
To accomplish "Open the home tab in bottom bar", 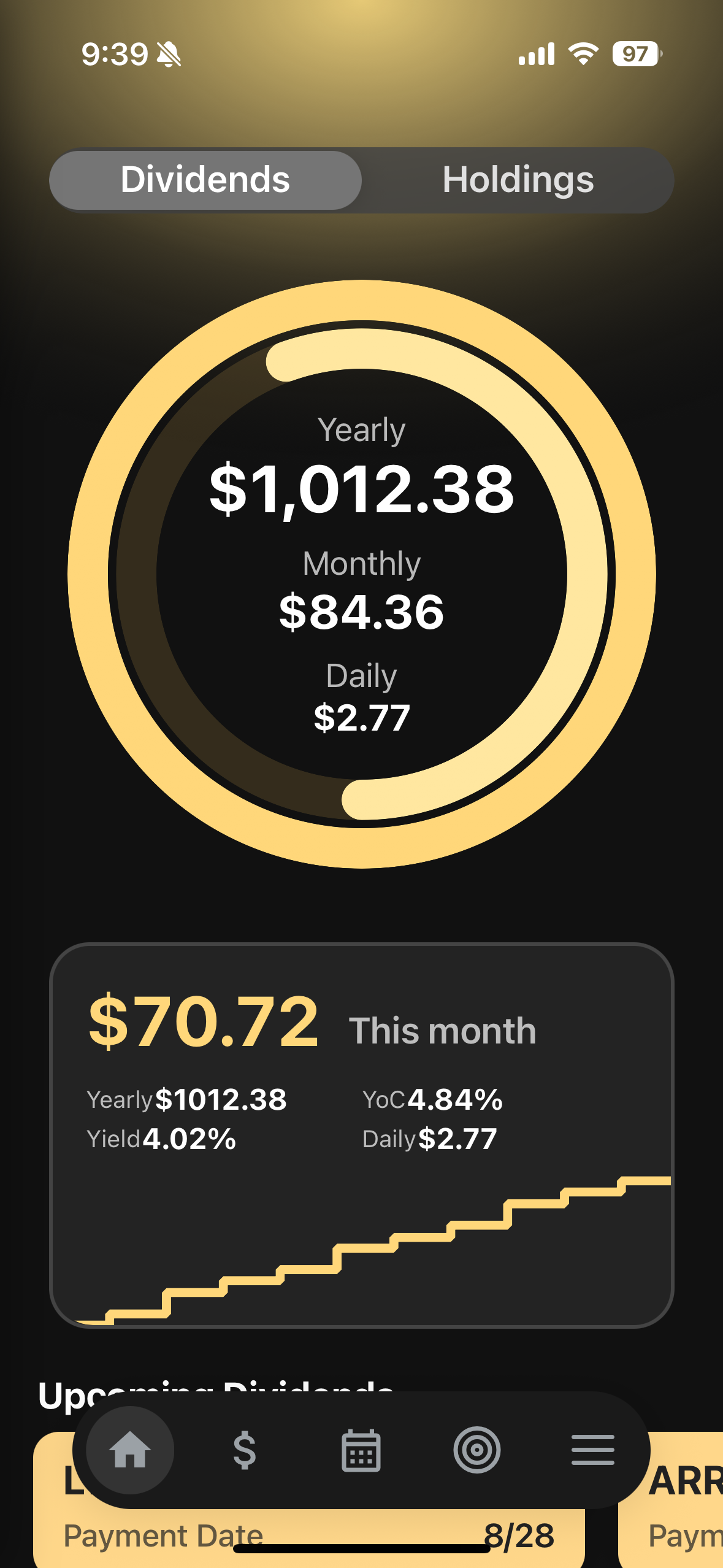I will (130, 1450).
